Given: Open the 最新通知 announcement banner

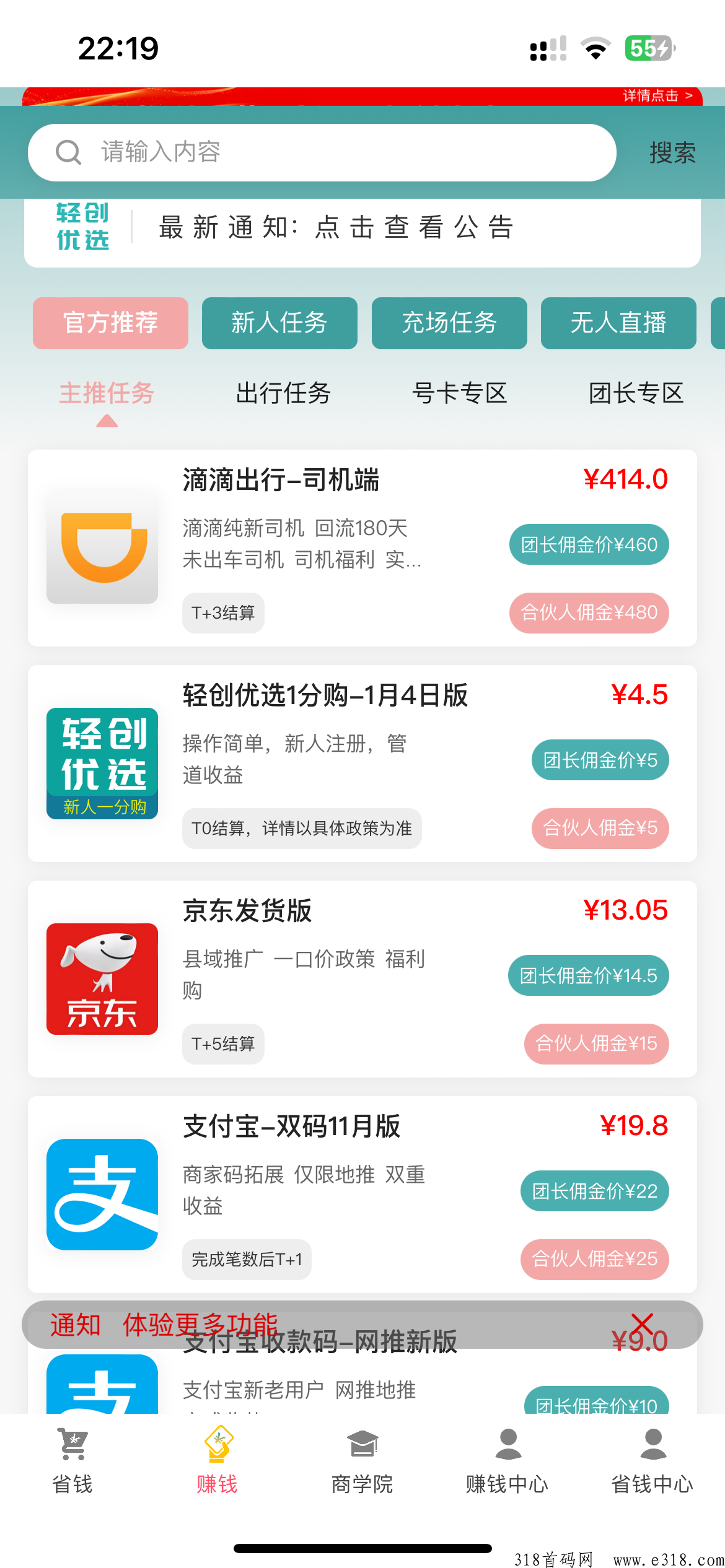Looking at the screenshot, I should tap(362, 229).
